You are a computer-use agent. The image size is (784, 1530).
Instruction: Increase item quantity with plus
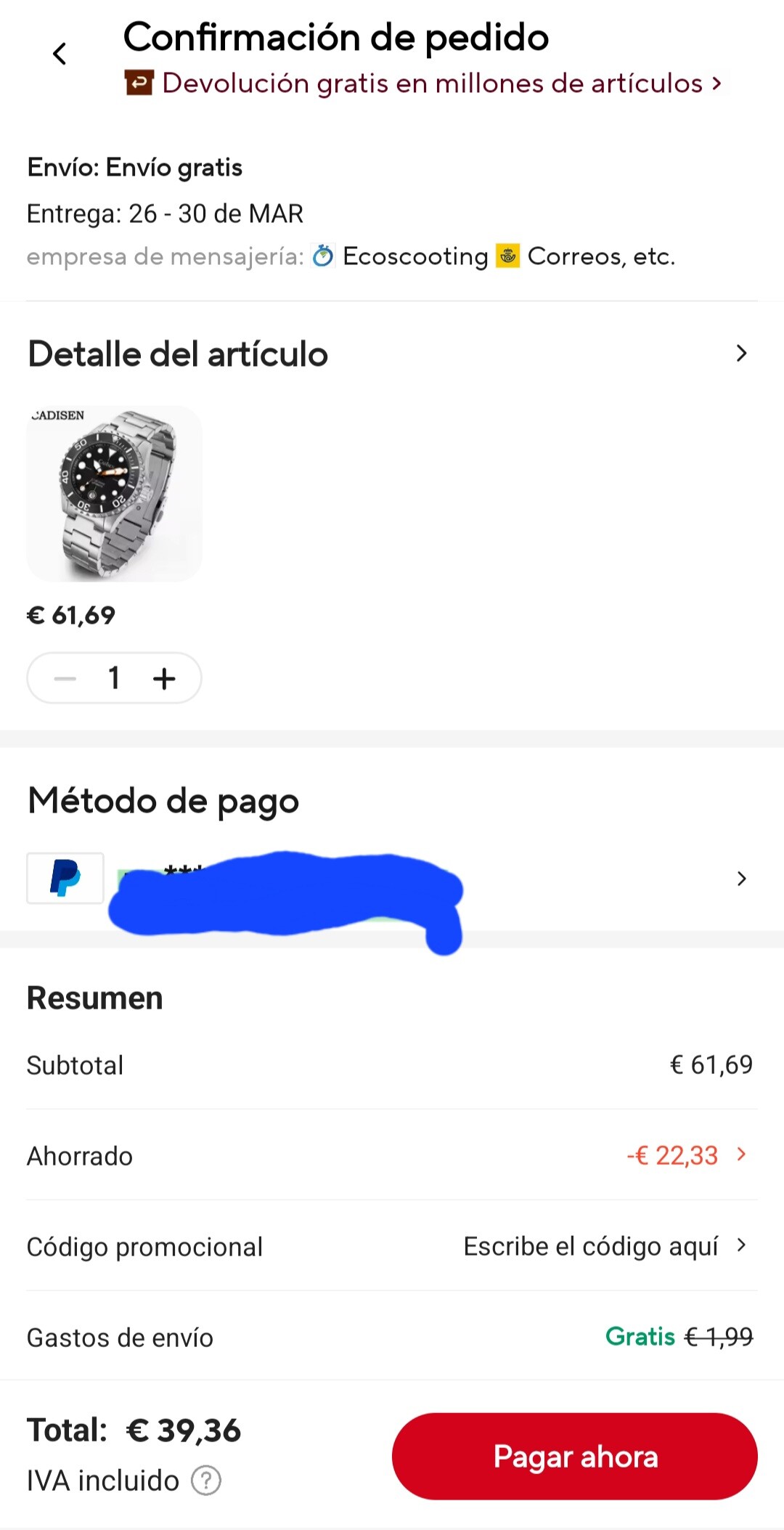coord(165,679)
